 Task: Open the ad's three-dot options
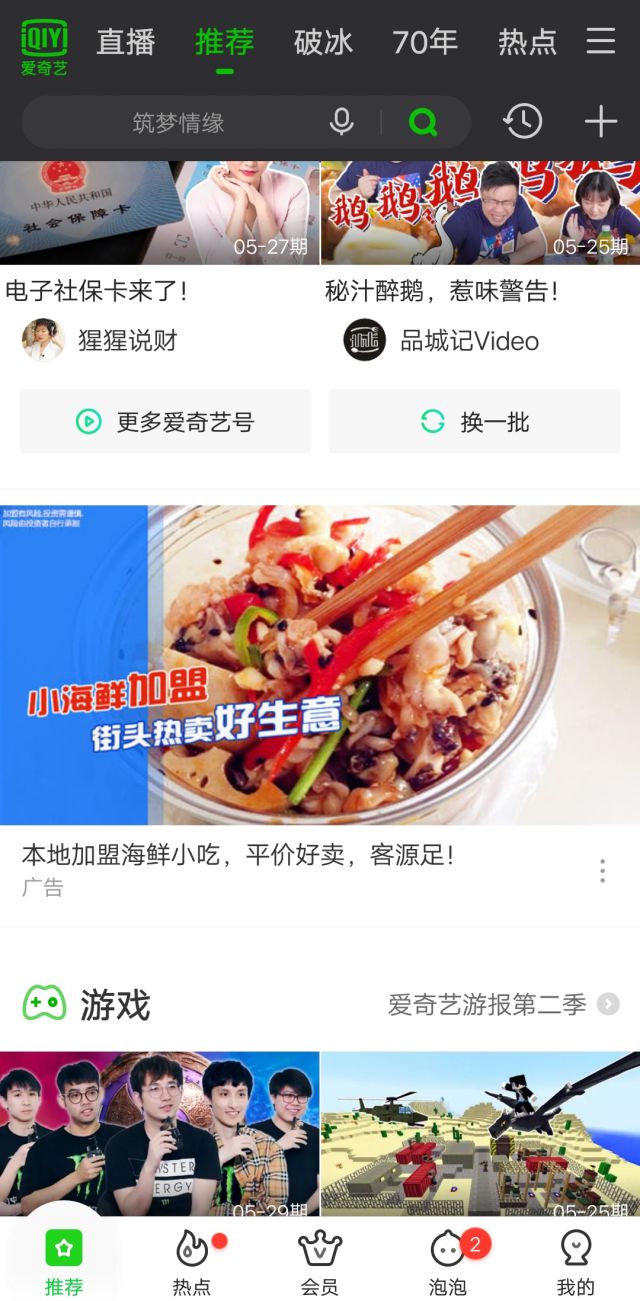[602, 870]
